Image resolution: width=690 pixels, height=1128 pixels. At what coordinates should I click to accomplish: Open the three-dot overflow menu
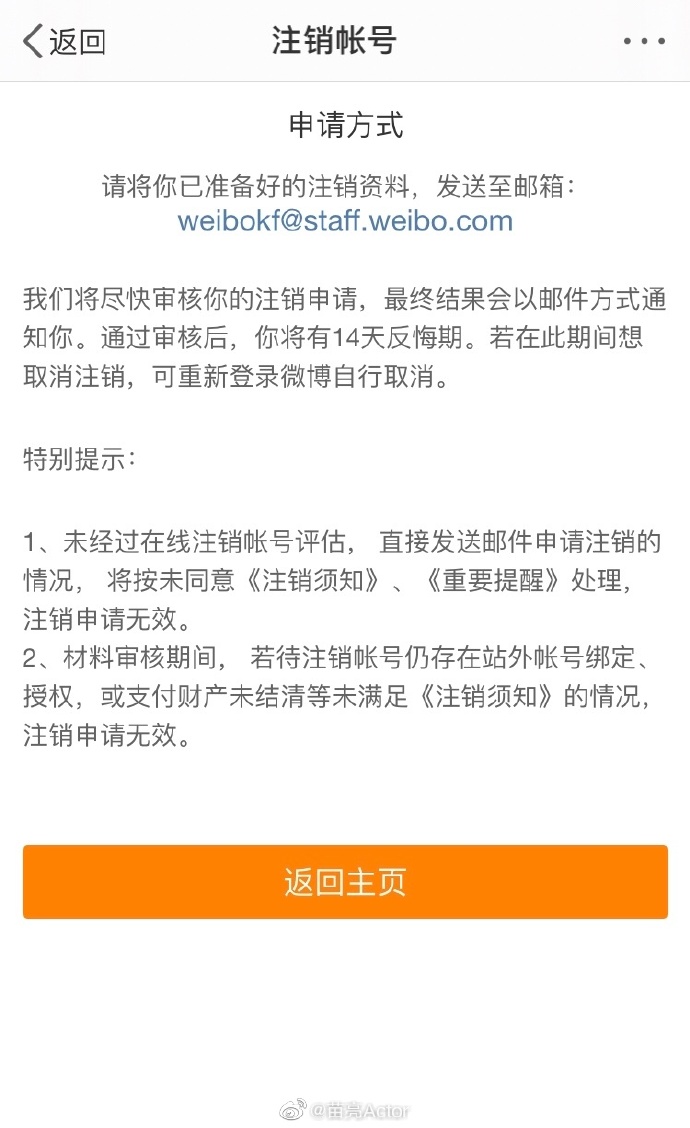[643, 42]
